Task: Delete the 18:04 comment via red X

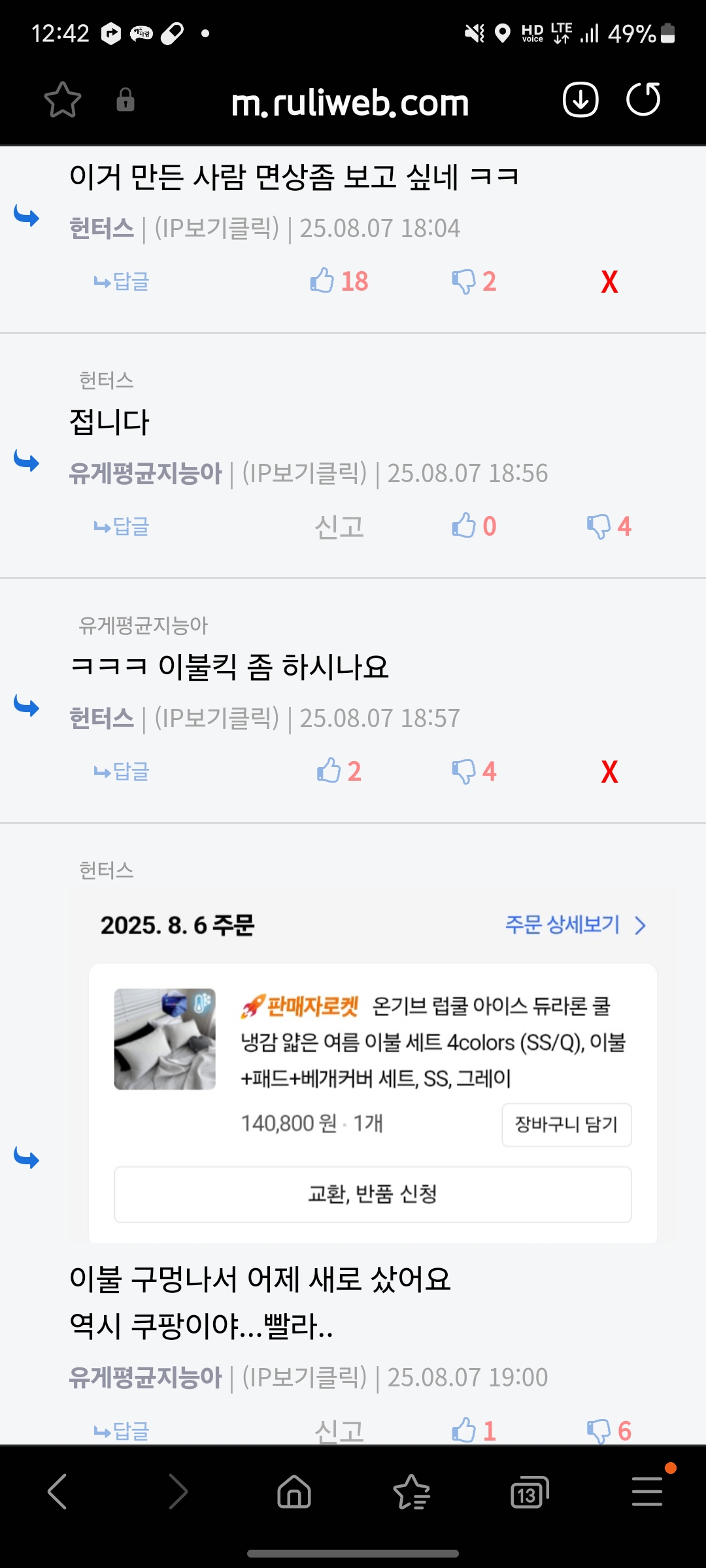Action: click(609, 282)
